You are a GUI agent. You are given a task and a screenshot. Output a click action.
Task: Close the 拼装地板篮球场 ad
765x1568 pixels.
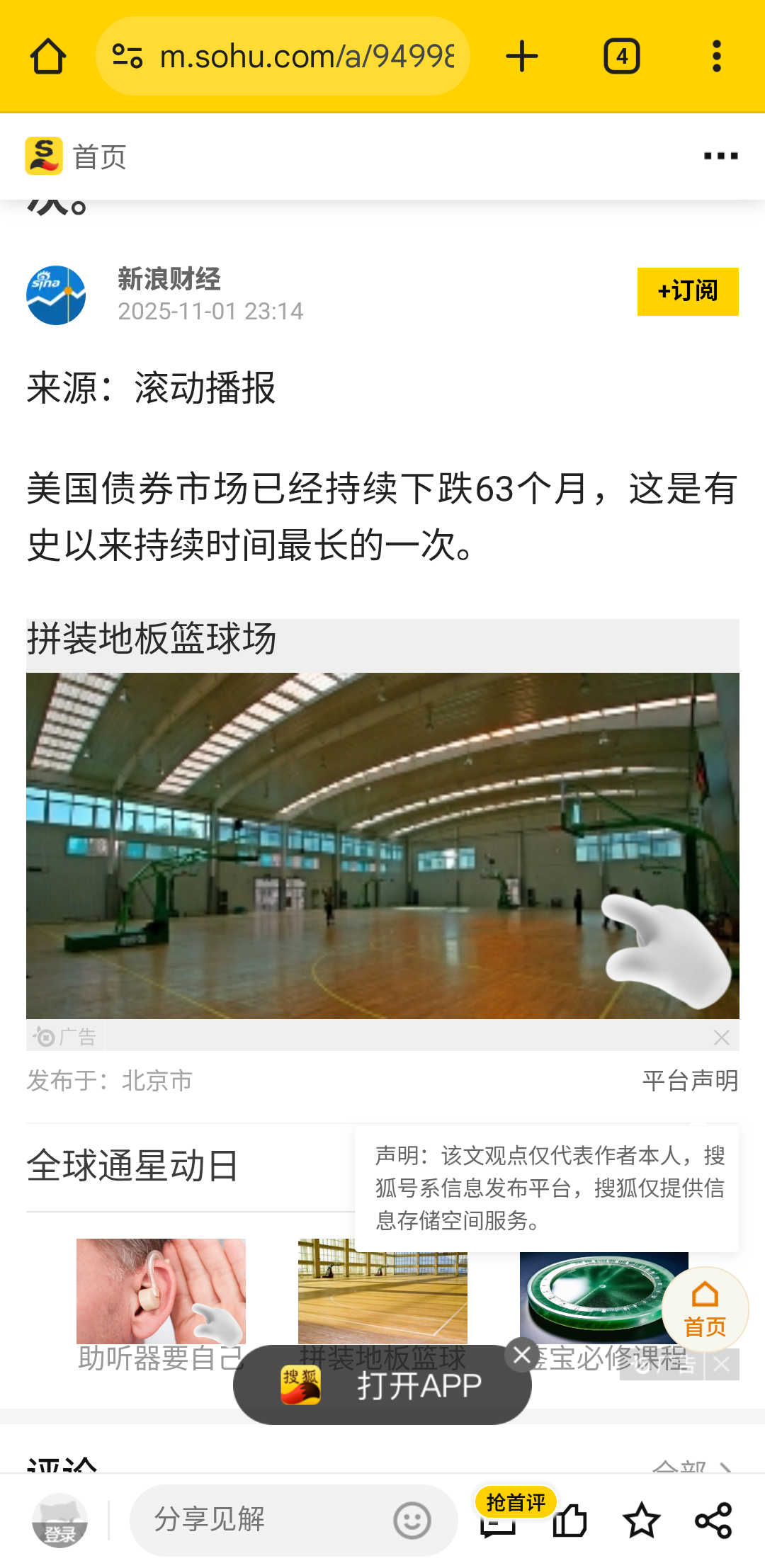click(721, 1038)
